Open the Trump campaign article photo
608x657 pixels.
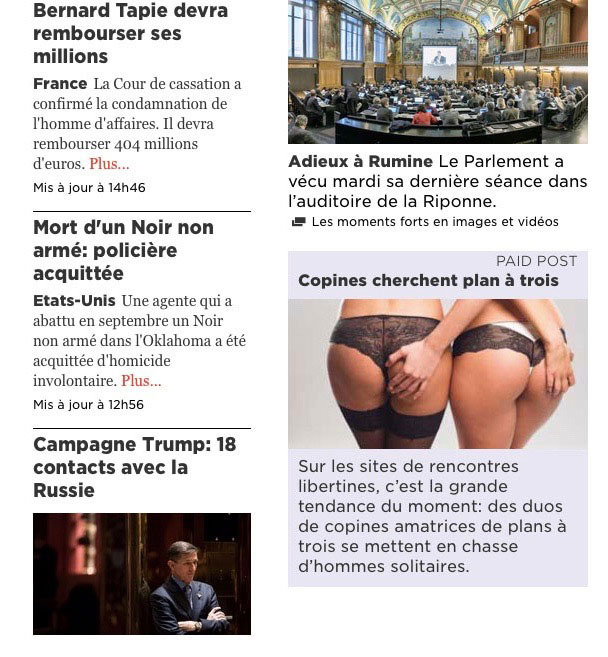(x=141, y=573)
